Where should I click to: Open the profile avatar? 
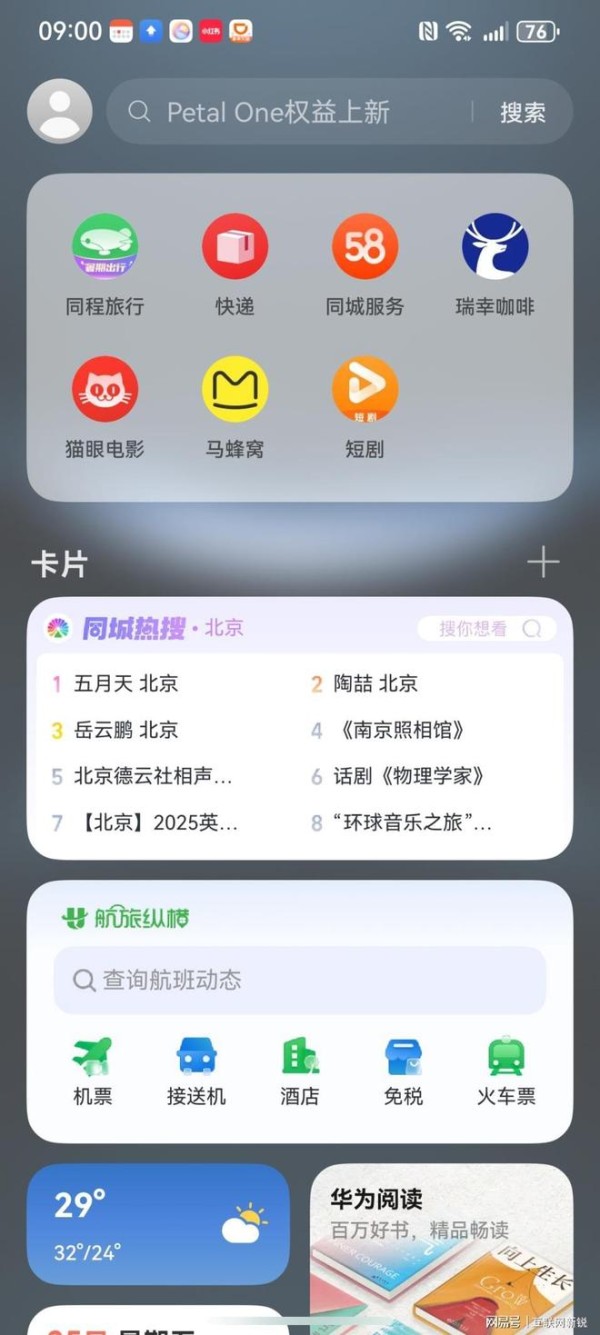pyautogui.click(x=60, y=111)
